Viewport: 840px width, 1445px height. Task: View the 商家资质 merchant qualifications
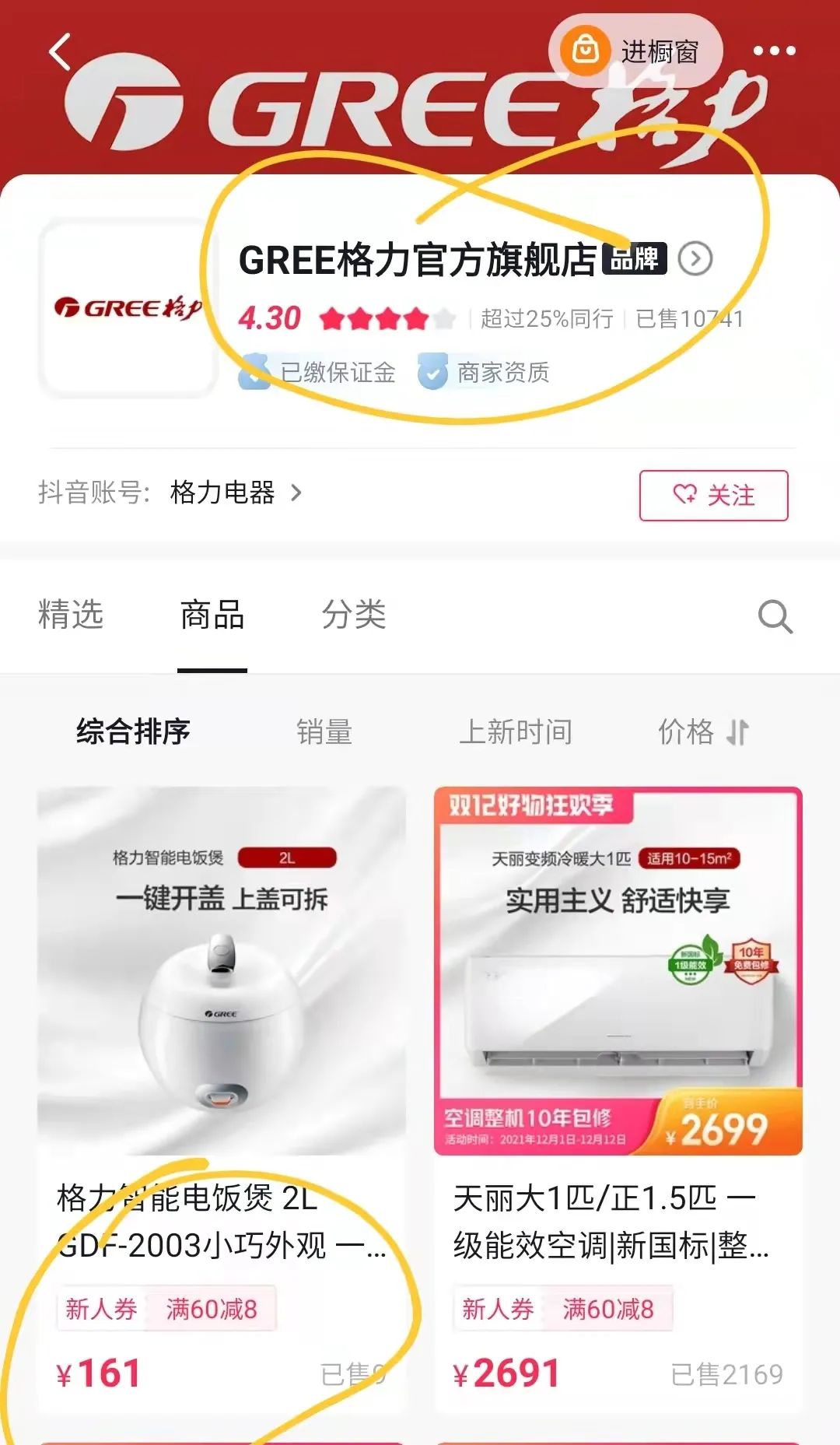(x=484, y=373)
